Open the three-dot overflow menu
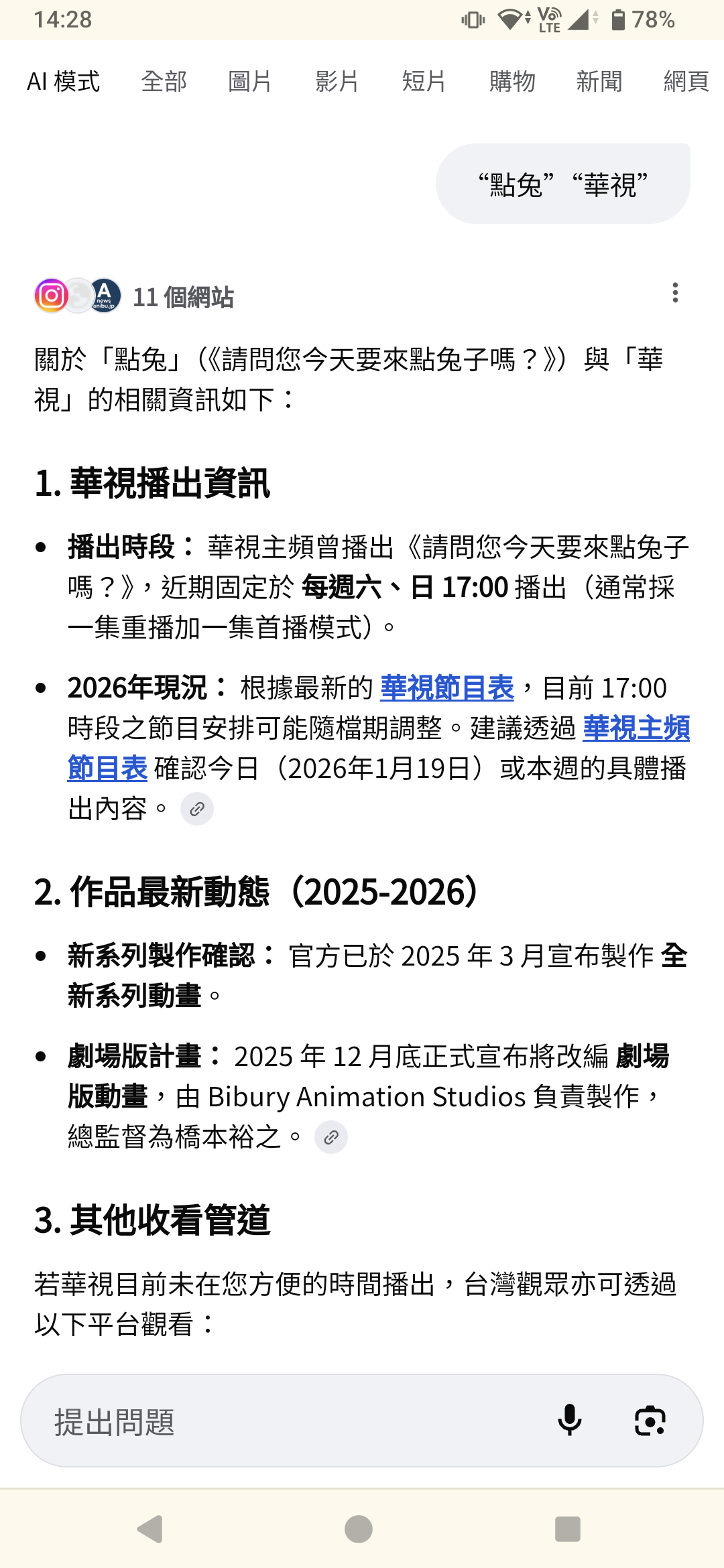Image resolution: width=724 pixels, height=1568 pixels. click(x=675, y=293)
